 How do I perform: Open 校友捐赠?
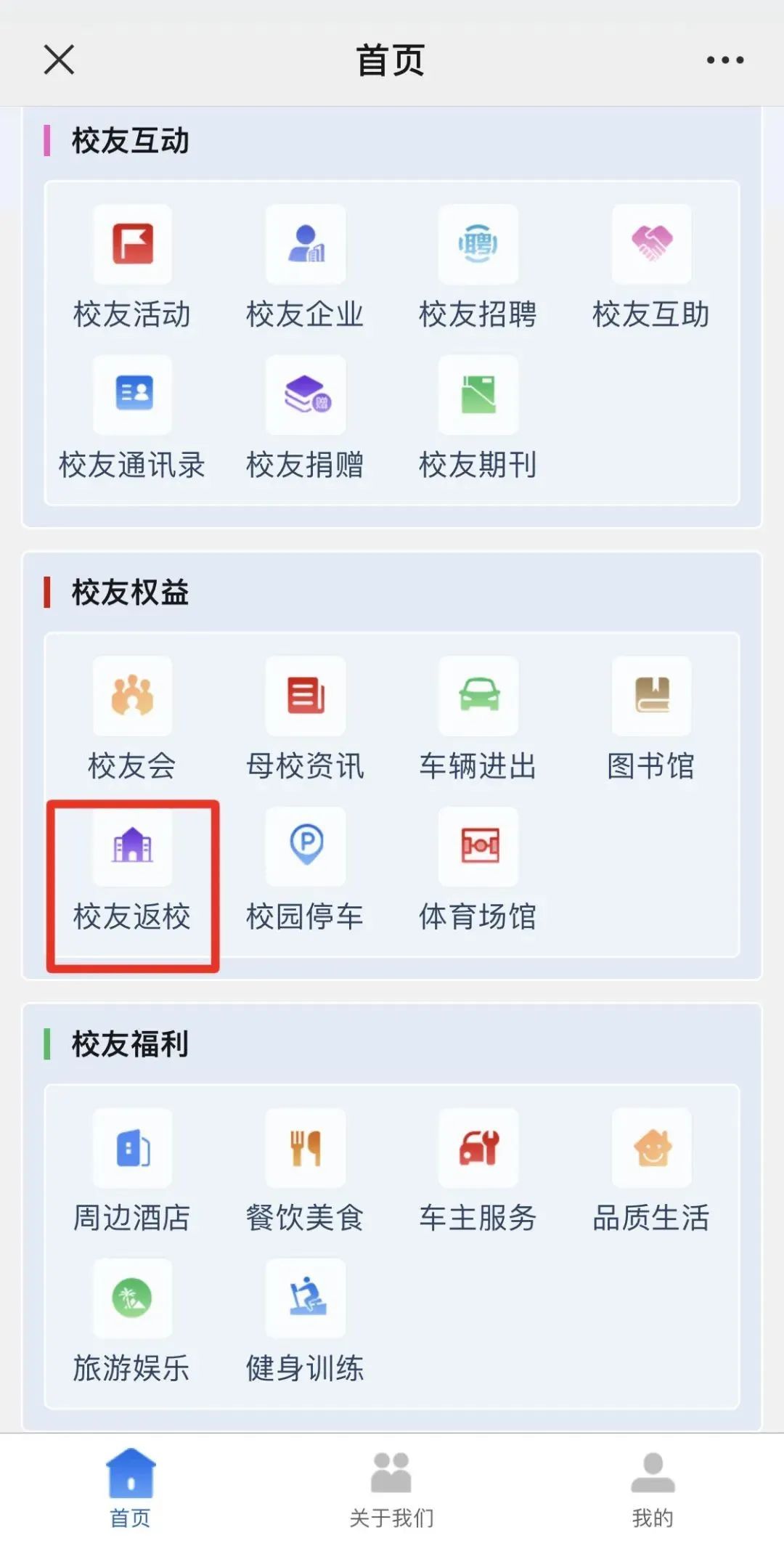[x=305, y=419]
